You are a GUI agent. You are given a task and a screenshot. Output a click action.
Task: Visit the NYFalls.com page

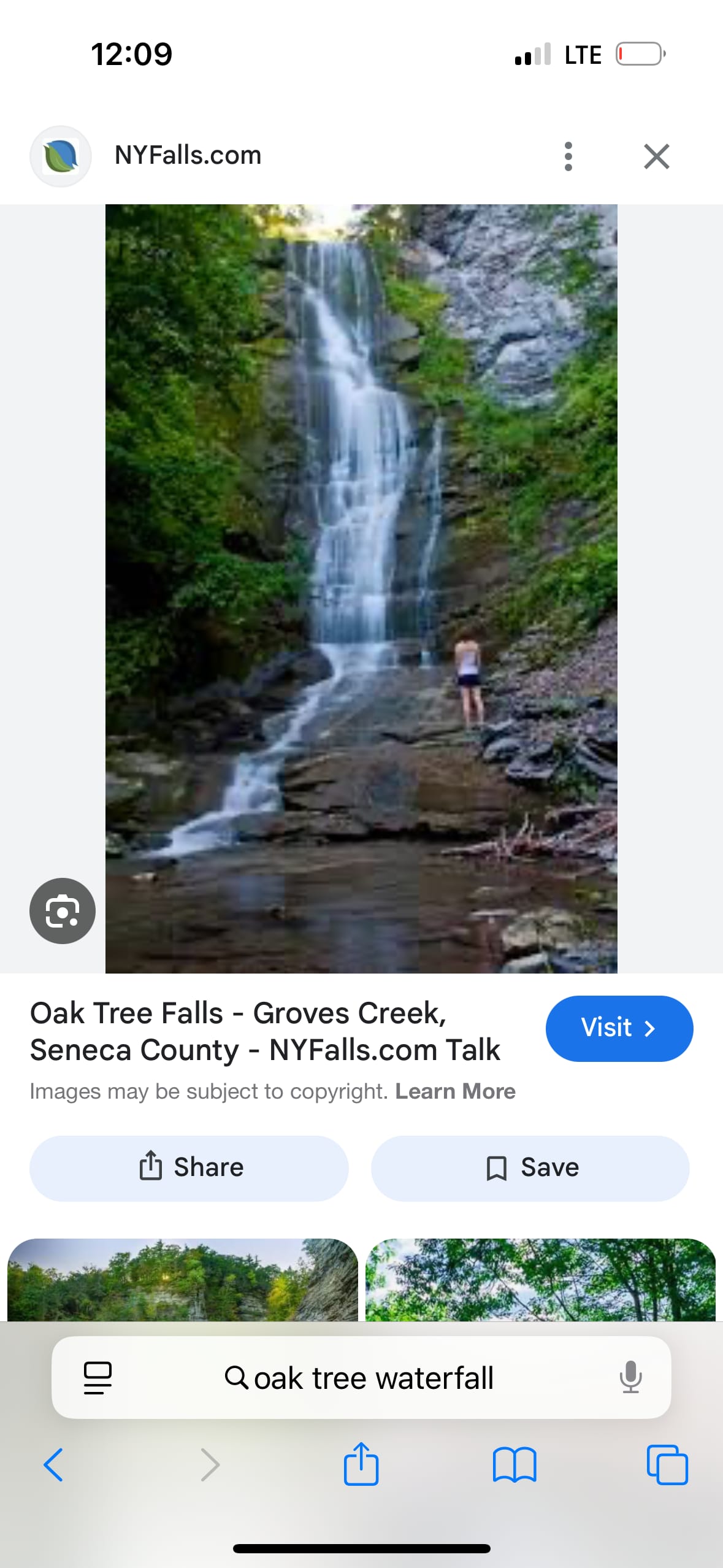[619, 1028]
